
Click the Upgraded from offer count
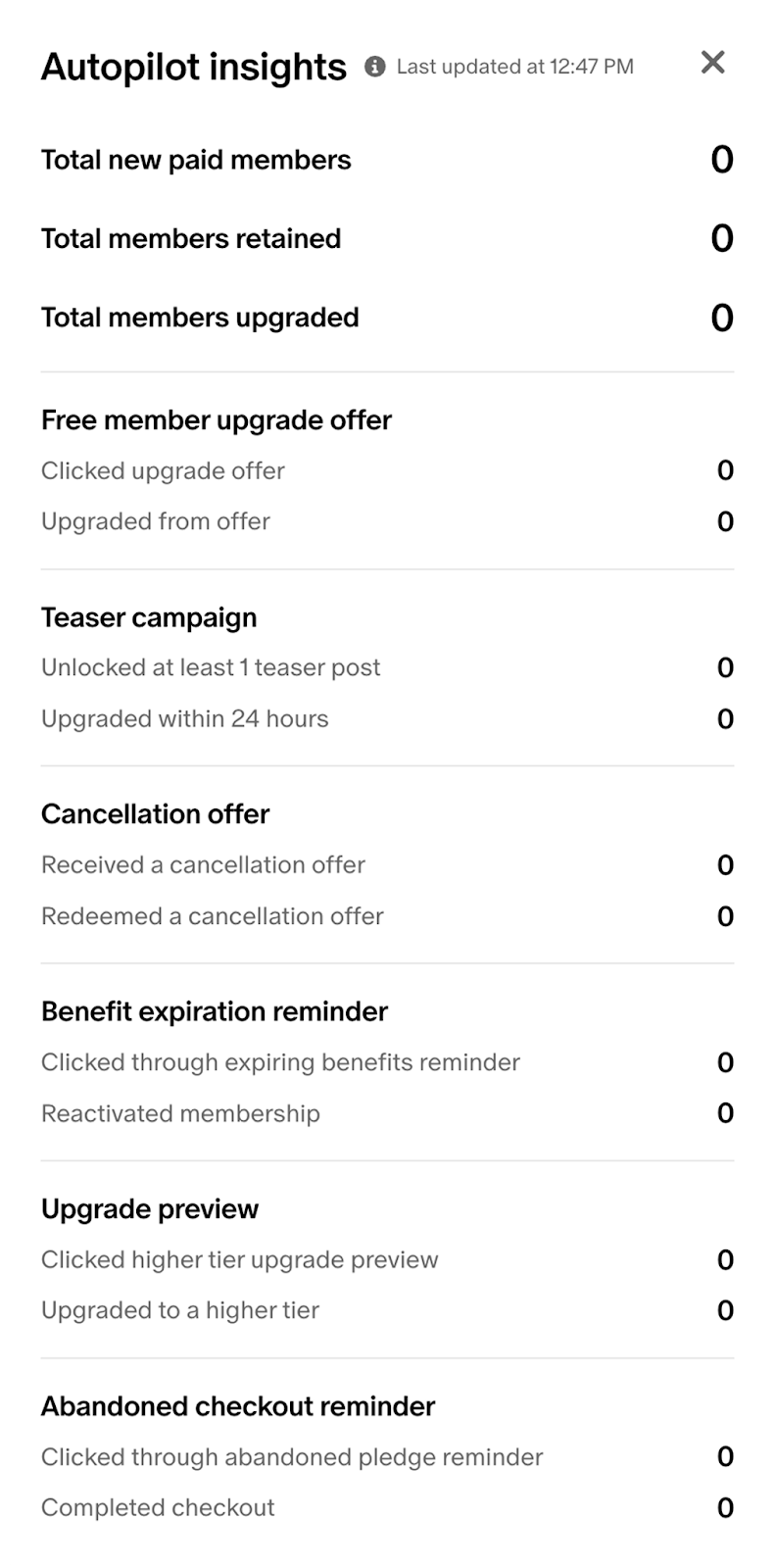tap(724, 520)
